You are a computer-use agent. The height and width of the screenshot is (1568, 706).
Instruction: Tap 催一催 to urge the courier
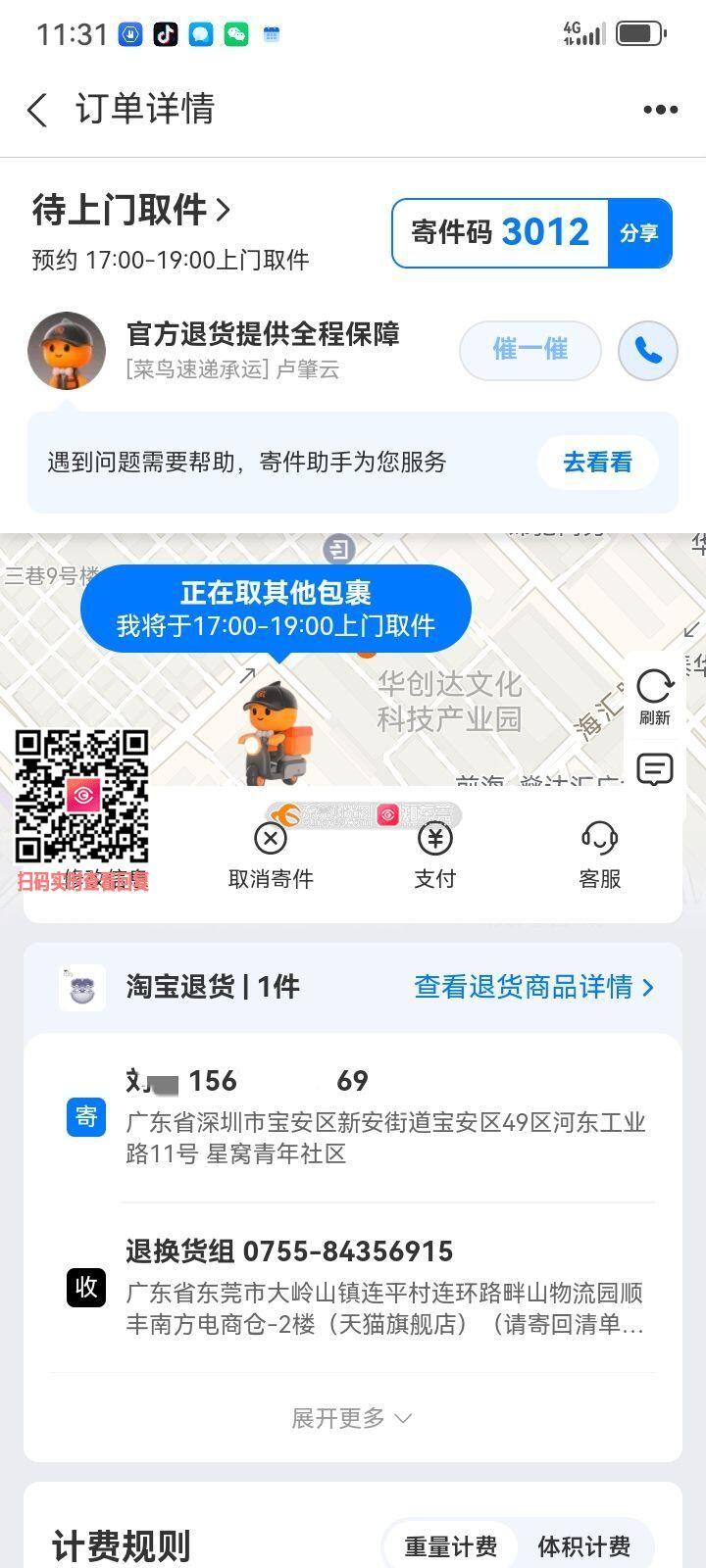point(529,350)
